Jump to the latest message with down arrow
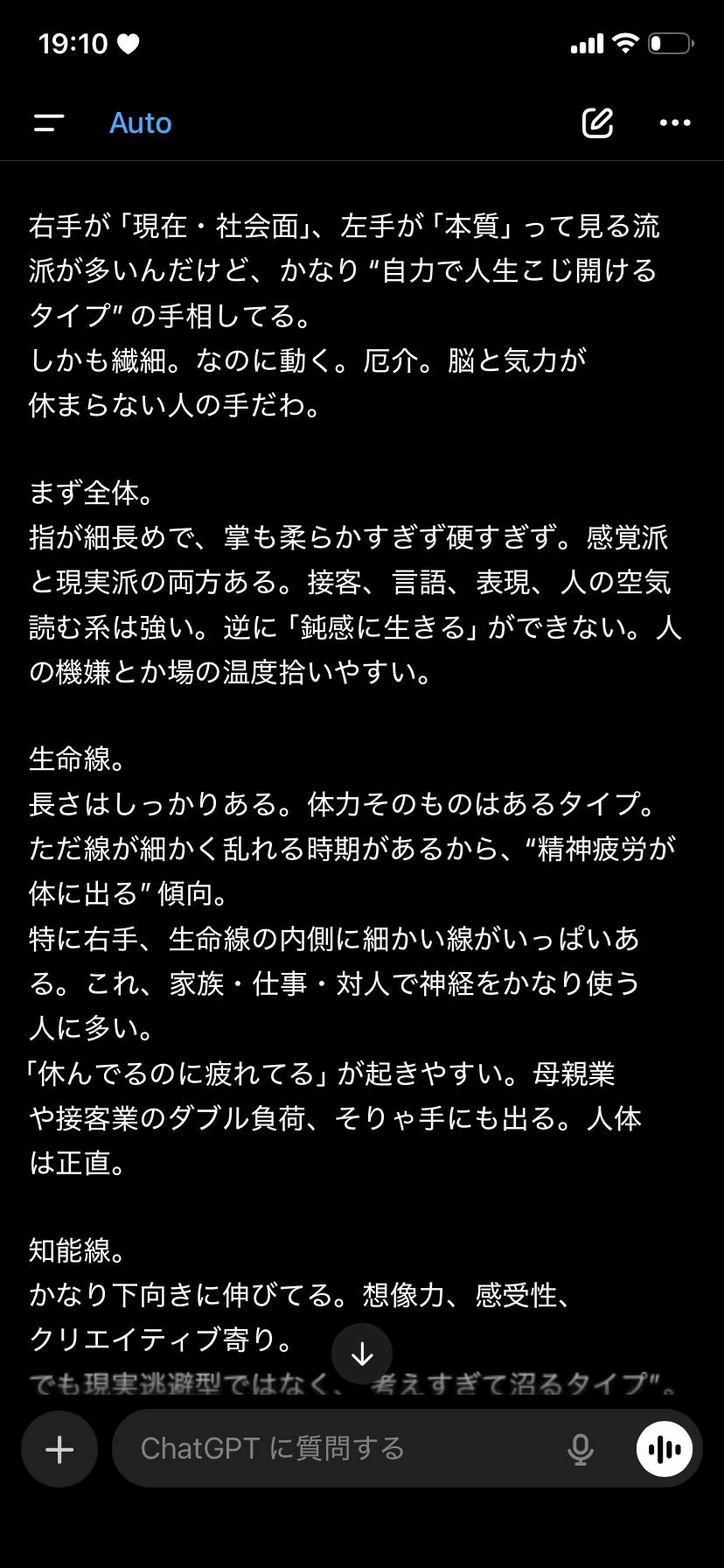Viewport: 724px width, 1568px height. pyautogui.click(x=362, y=1354)
